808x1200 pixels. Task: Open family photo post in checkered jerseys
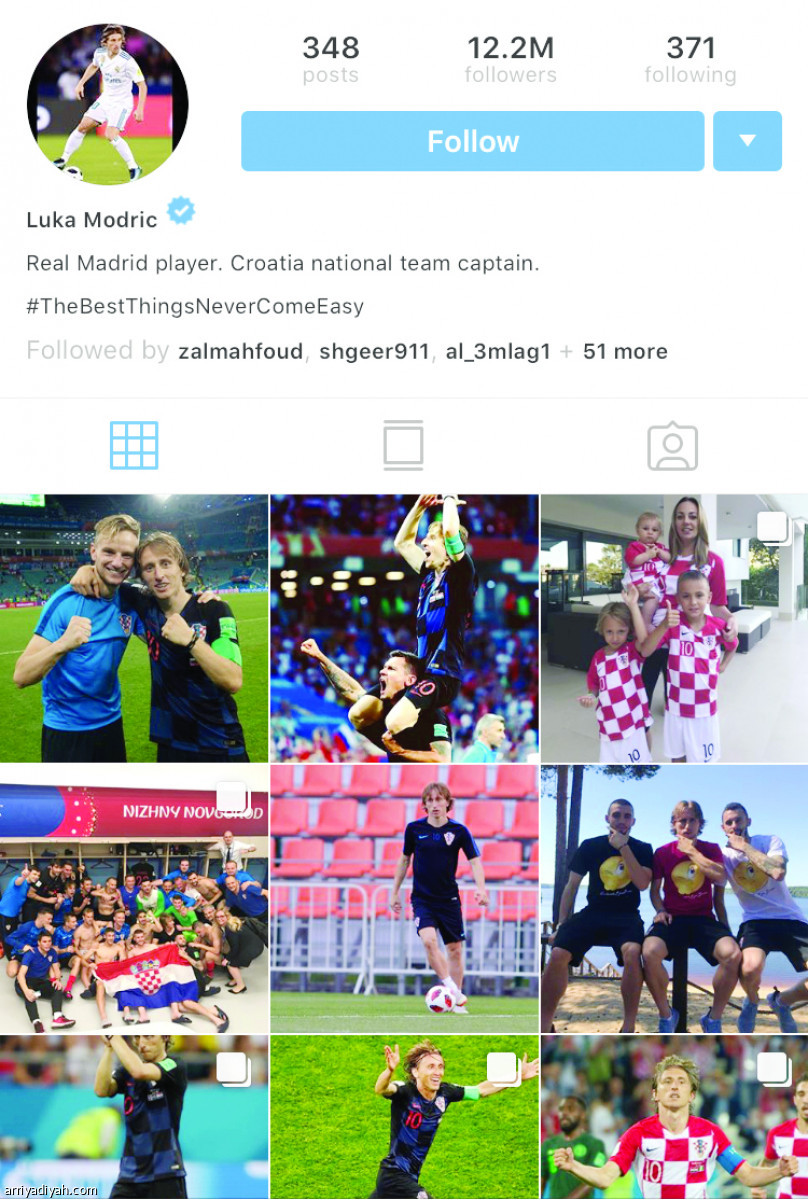674,628
